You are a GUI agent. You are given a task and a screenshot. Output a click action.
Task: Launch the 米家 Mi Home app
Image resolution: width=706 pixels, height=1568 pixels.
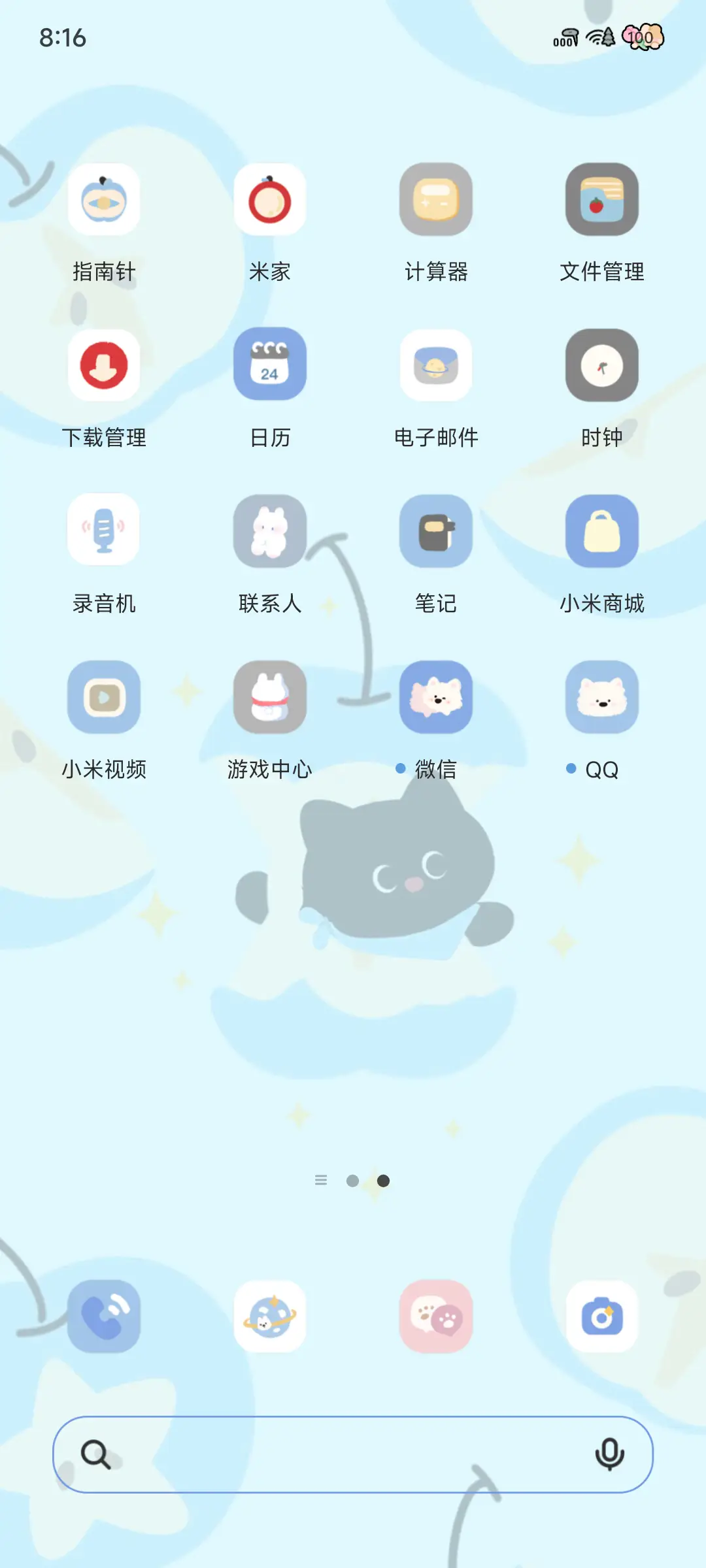coord(269,200)
